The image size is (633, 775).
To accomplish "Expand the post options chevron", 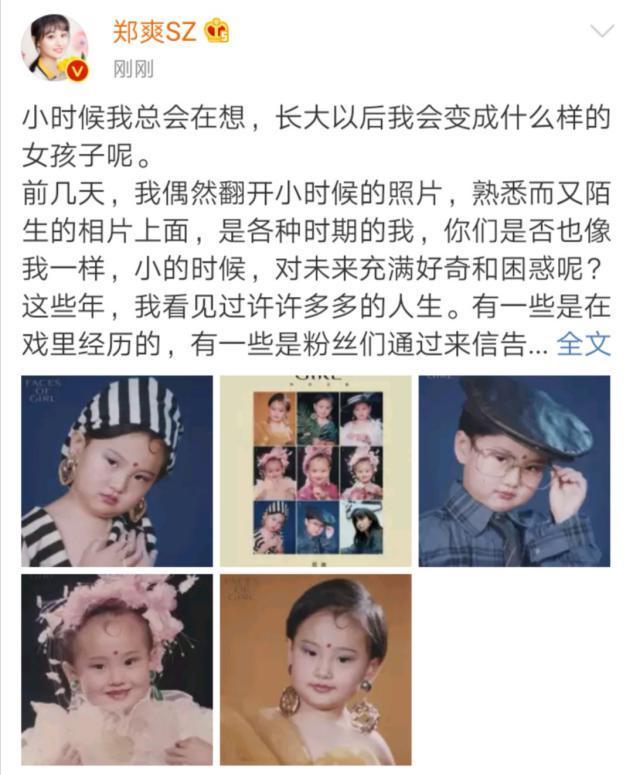I will coord(601,32).
